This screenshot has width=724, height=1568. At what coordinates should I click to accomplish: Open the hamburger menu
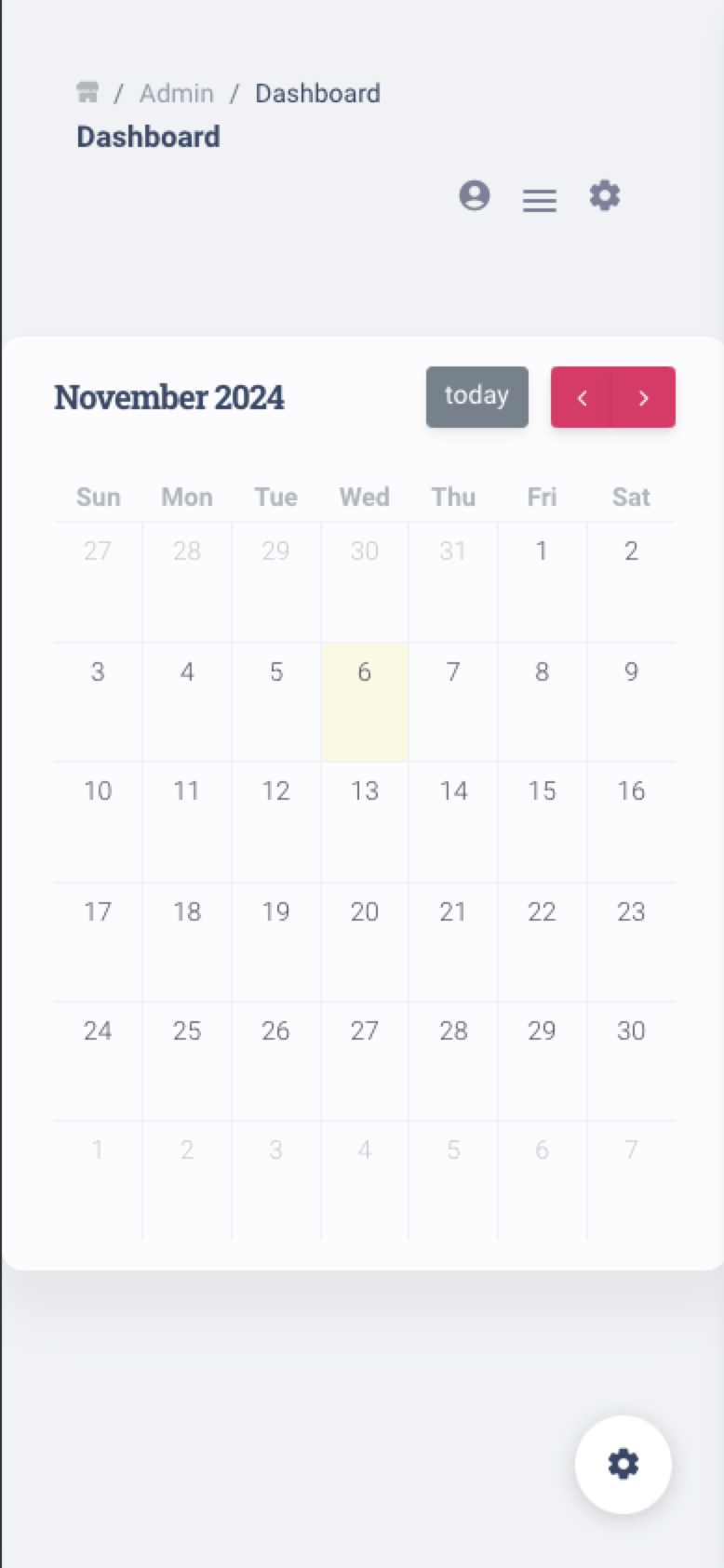(x=540, y=200)
